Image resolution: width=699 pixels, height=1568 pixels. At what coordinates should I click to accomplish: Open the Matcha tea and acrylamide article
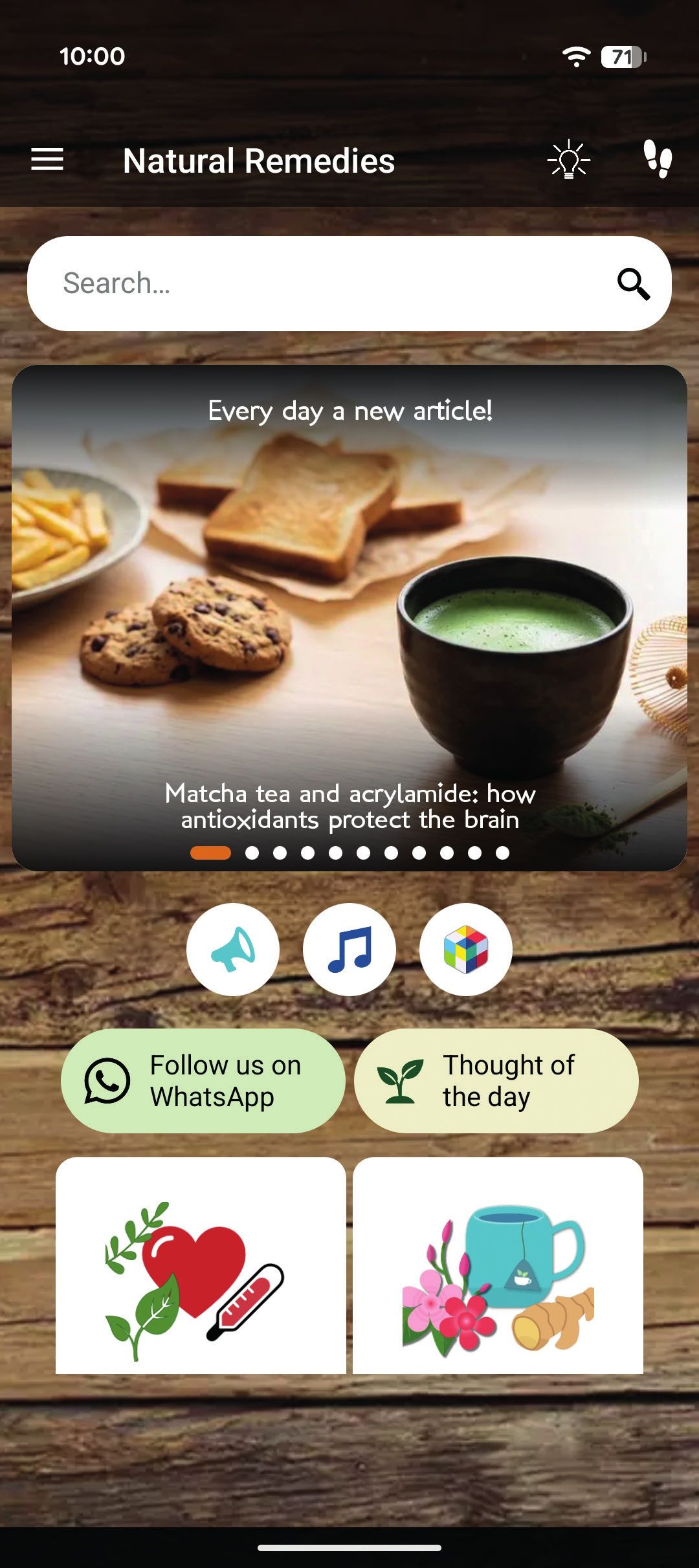click(x=349, y=618)
